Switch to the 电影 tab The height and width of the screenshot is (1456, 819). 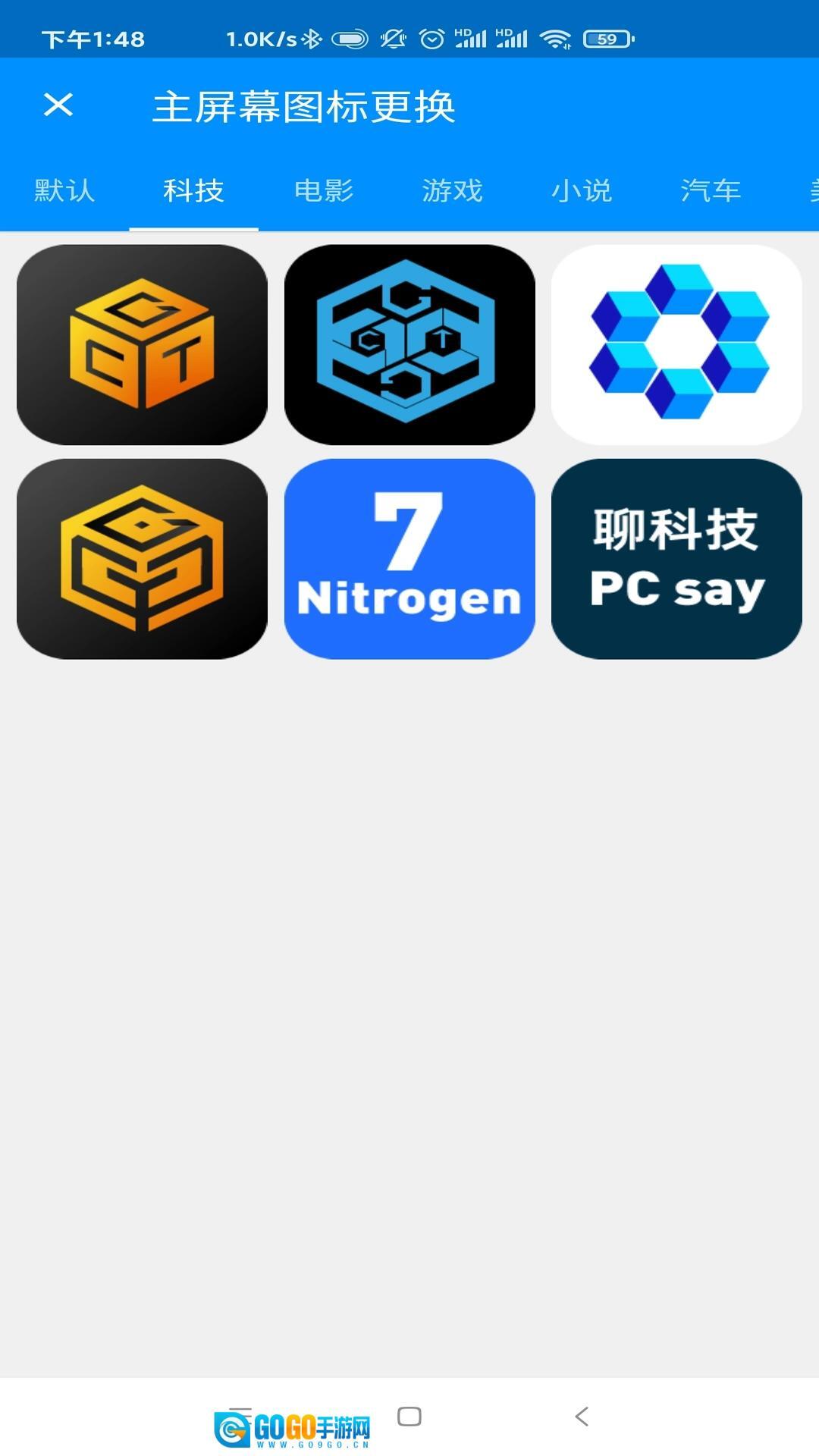(x=324, y=190)
